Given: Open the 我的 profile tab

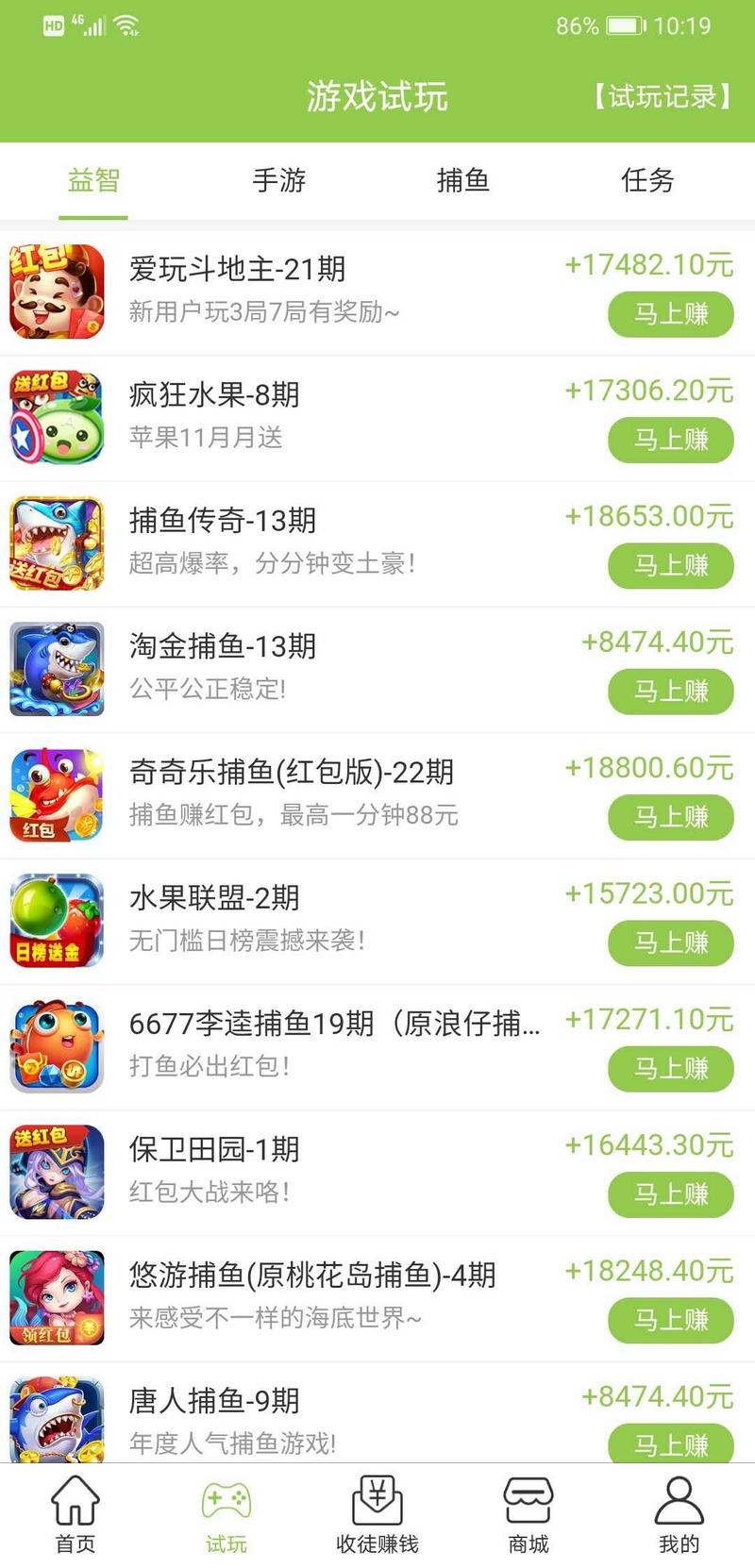Looking at the screenshot, I should 679,1515.
